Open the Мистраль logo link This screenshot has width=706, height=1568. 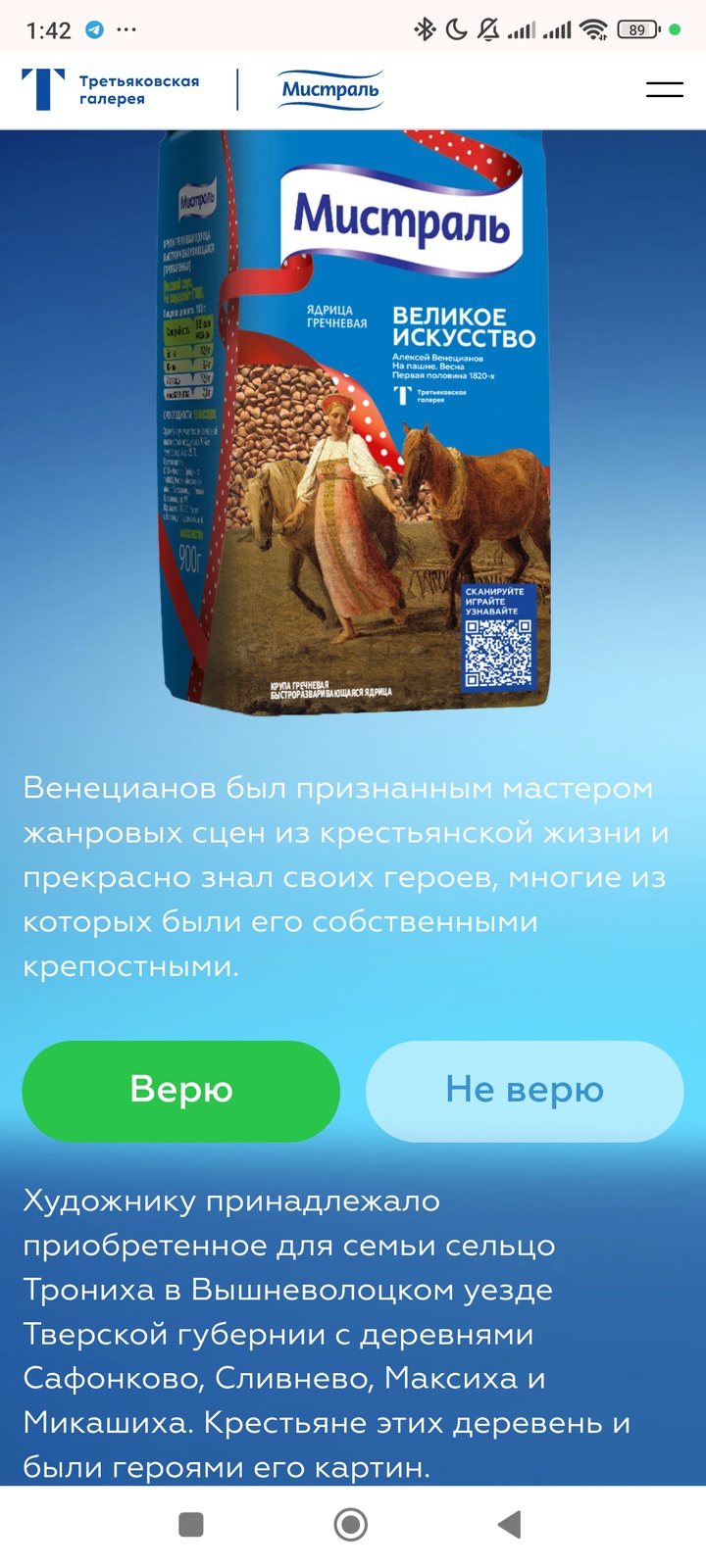330,89
